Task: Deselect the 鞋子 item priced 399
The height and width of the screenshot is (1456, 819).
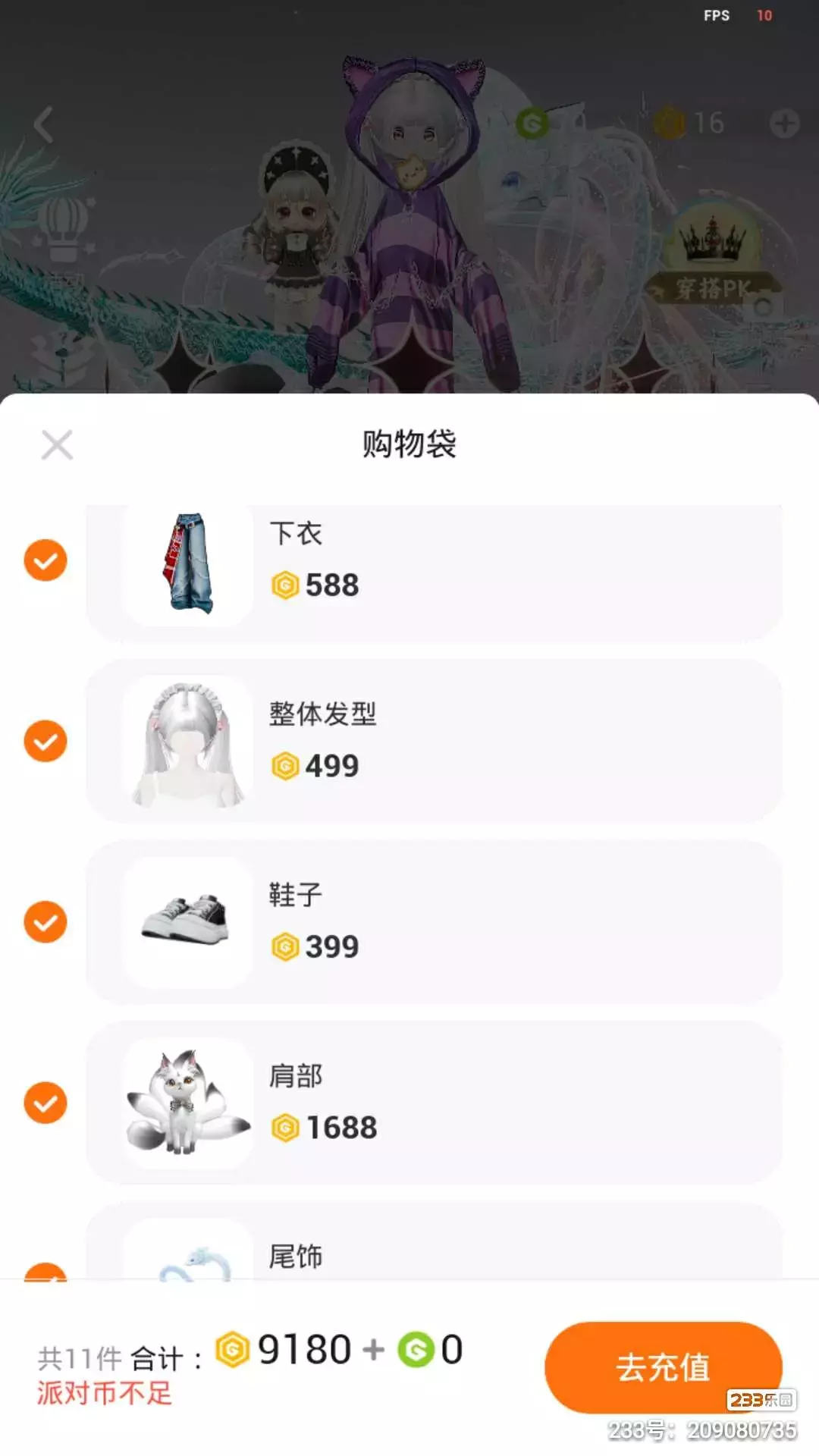Action: pos(45,922)
